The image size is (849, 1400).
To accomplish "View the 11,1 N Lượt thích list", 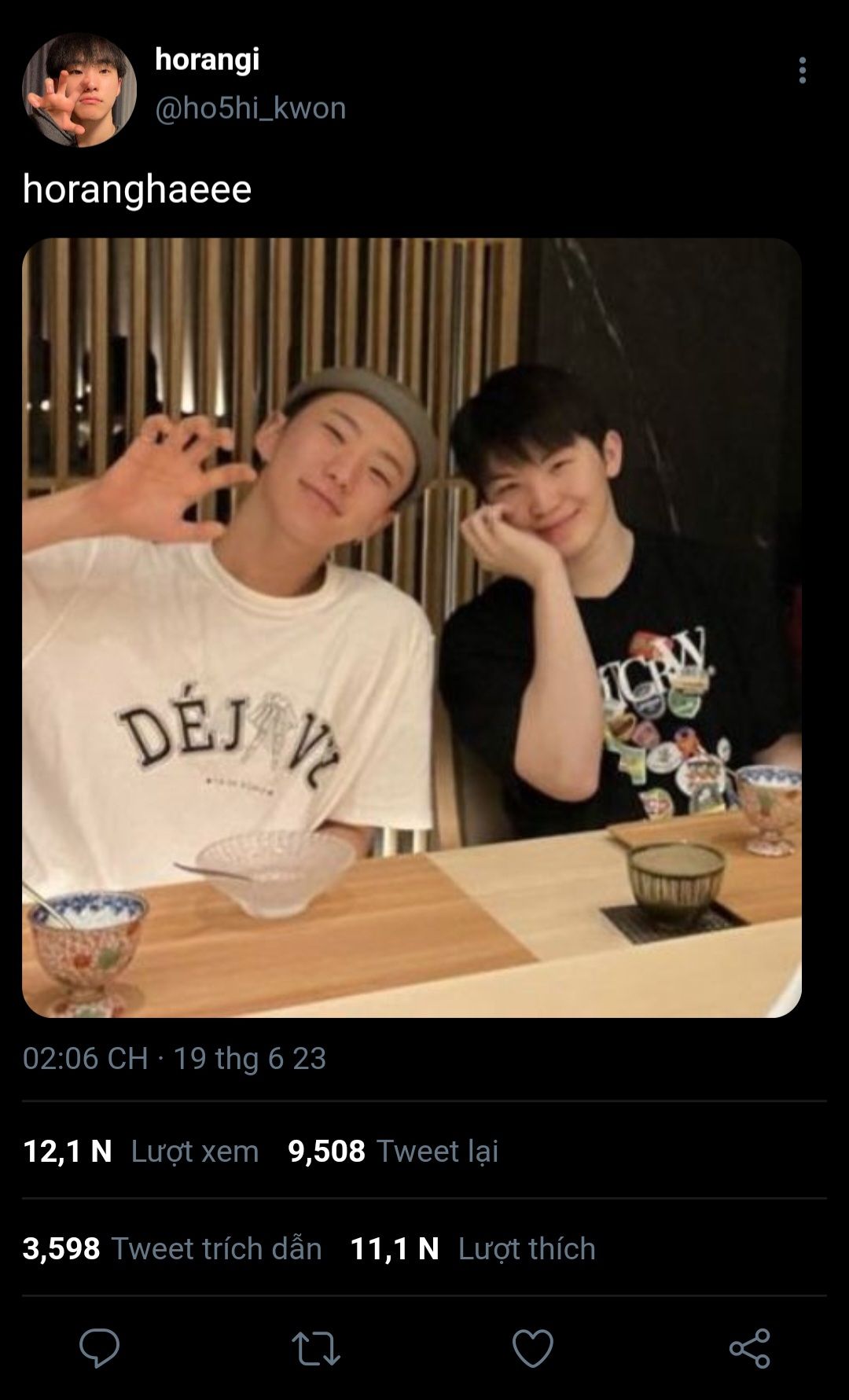I will (x=472, y=1248).
